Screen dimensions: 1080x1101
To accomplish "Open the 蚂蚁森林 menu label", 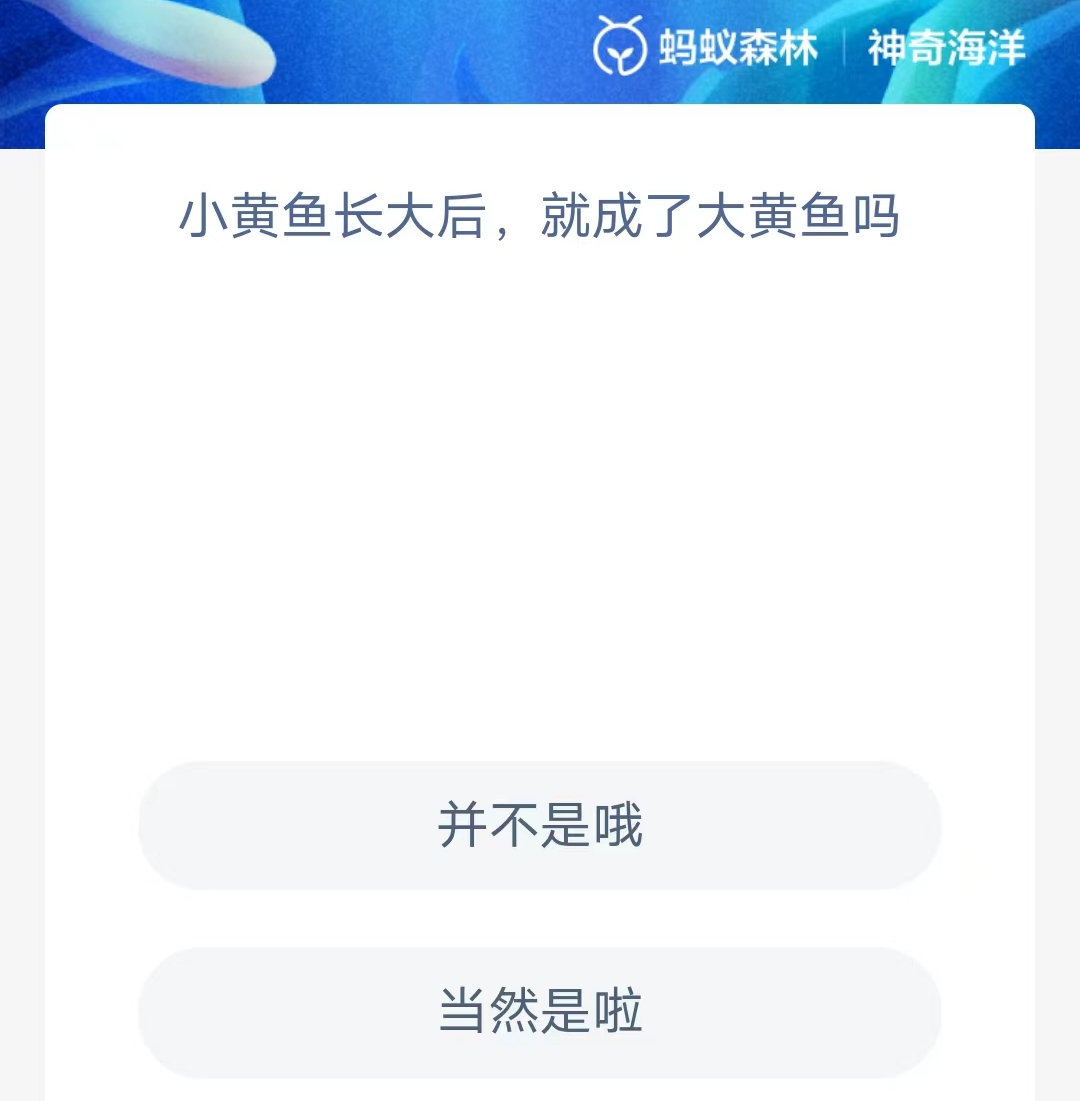I will [x=740, y=45].
